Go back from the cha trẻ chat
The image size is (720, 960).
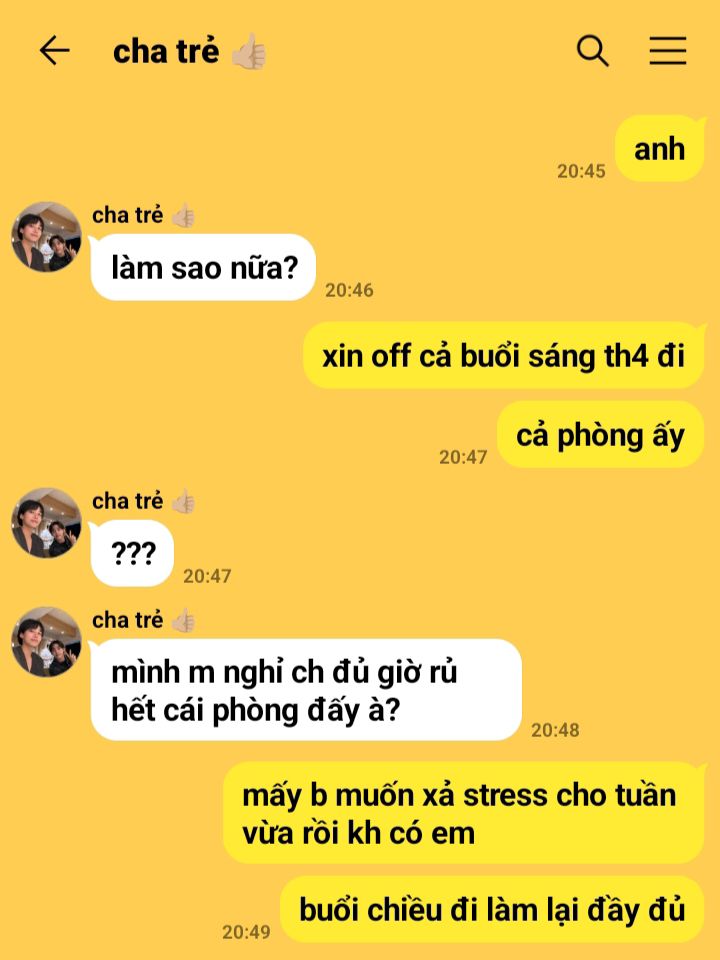tap(54, 51)
